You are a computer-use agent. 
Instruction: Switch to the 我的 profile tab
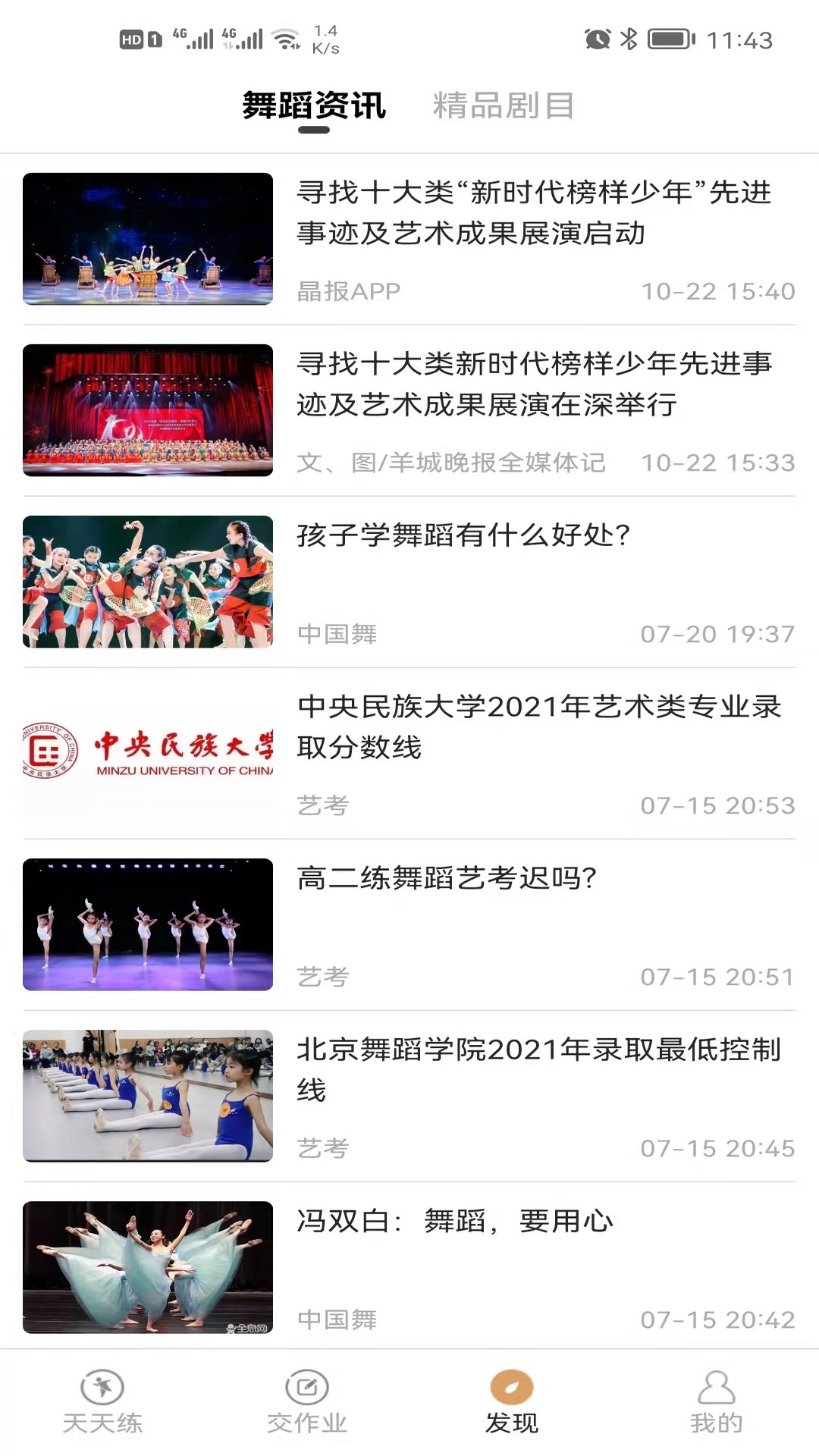tap(716, 1402)
